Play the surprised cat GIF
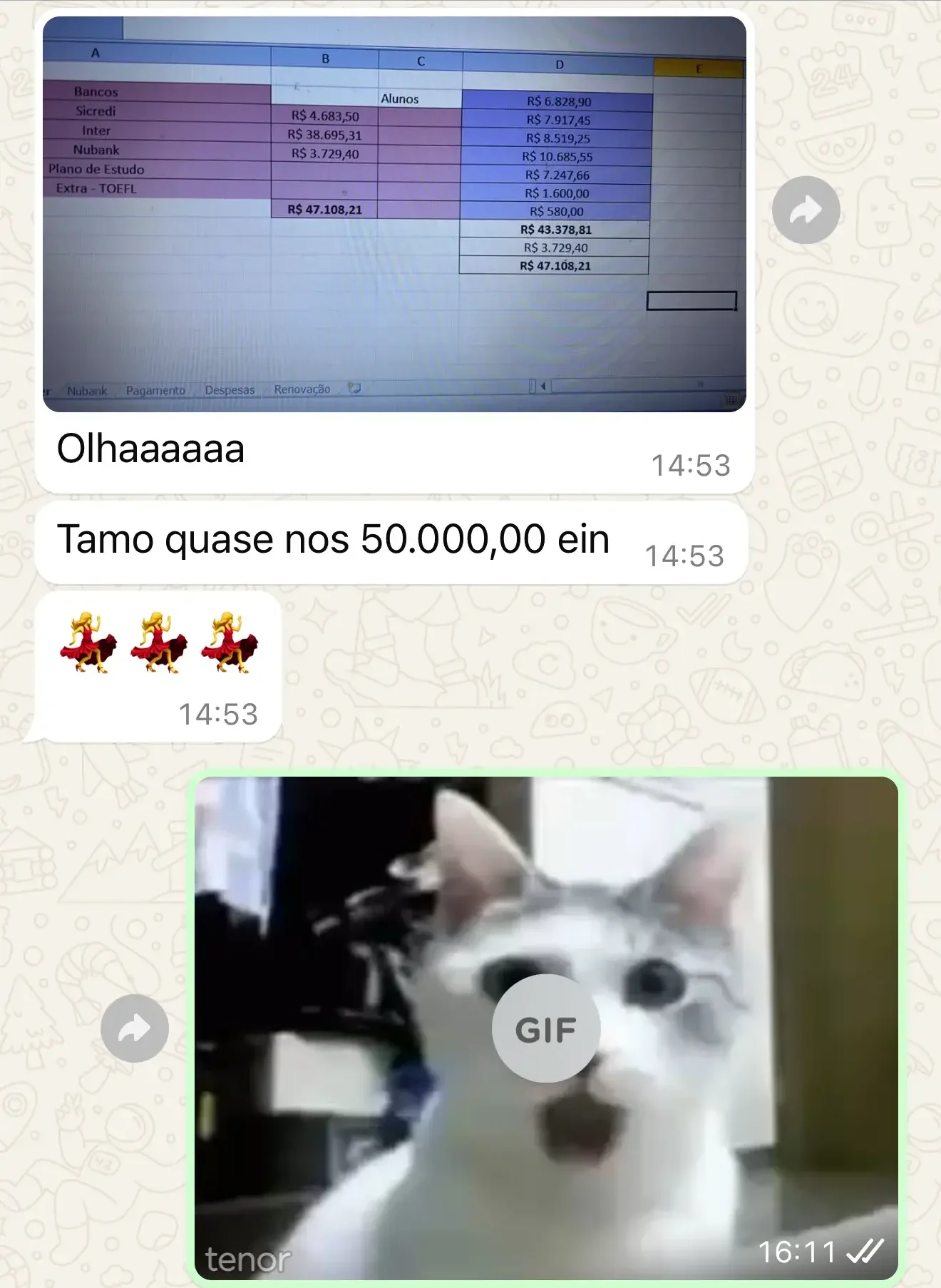The width and height of the screenshot is (941, 1288). 545,1028
